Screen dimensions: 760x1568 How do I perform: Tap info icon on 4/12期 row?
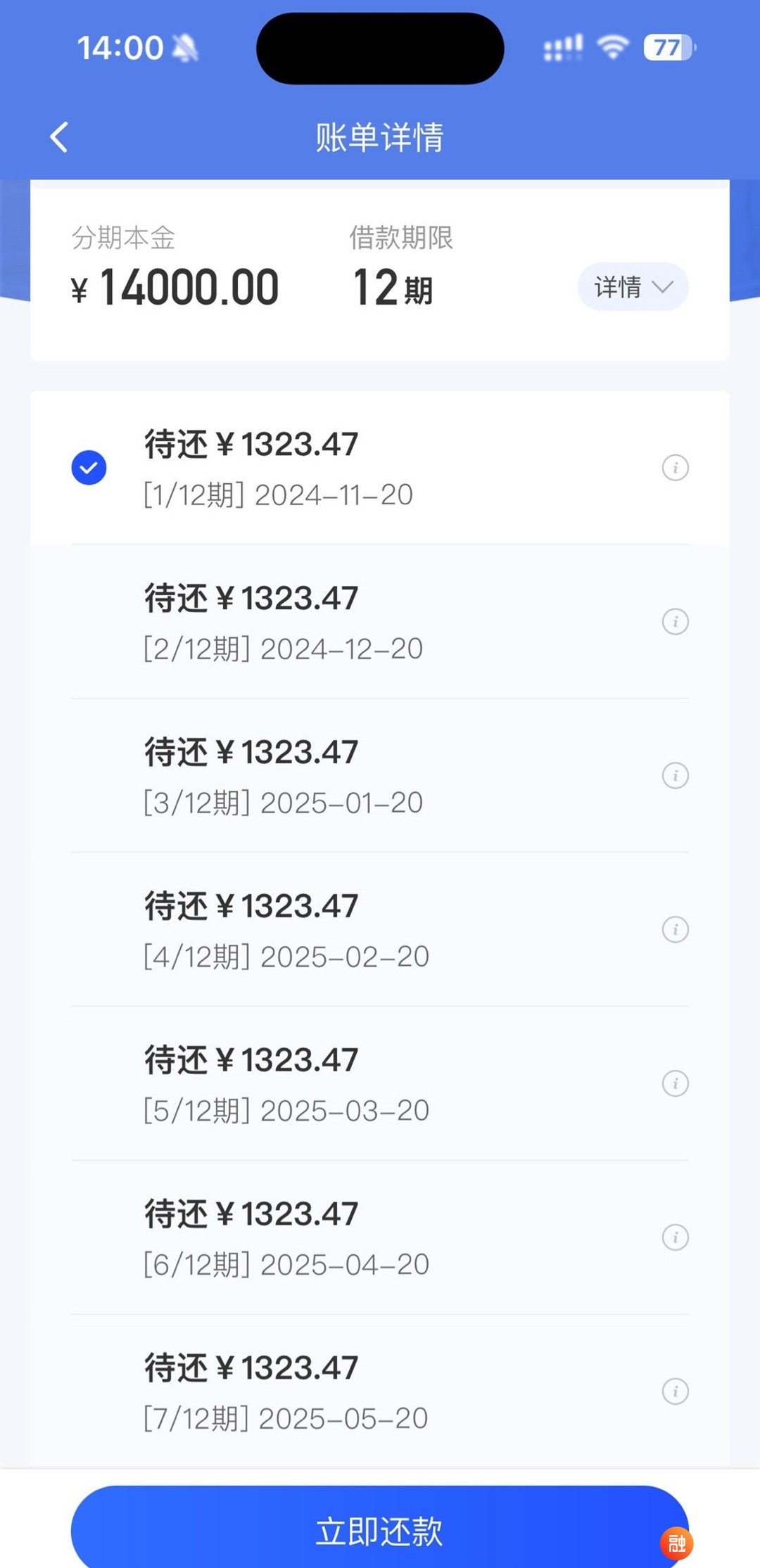(x=675, y=930)
